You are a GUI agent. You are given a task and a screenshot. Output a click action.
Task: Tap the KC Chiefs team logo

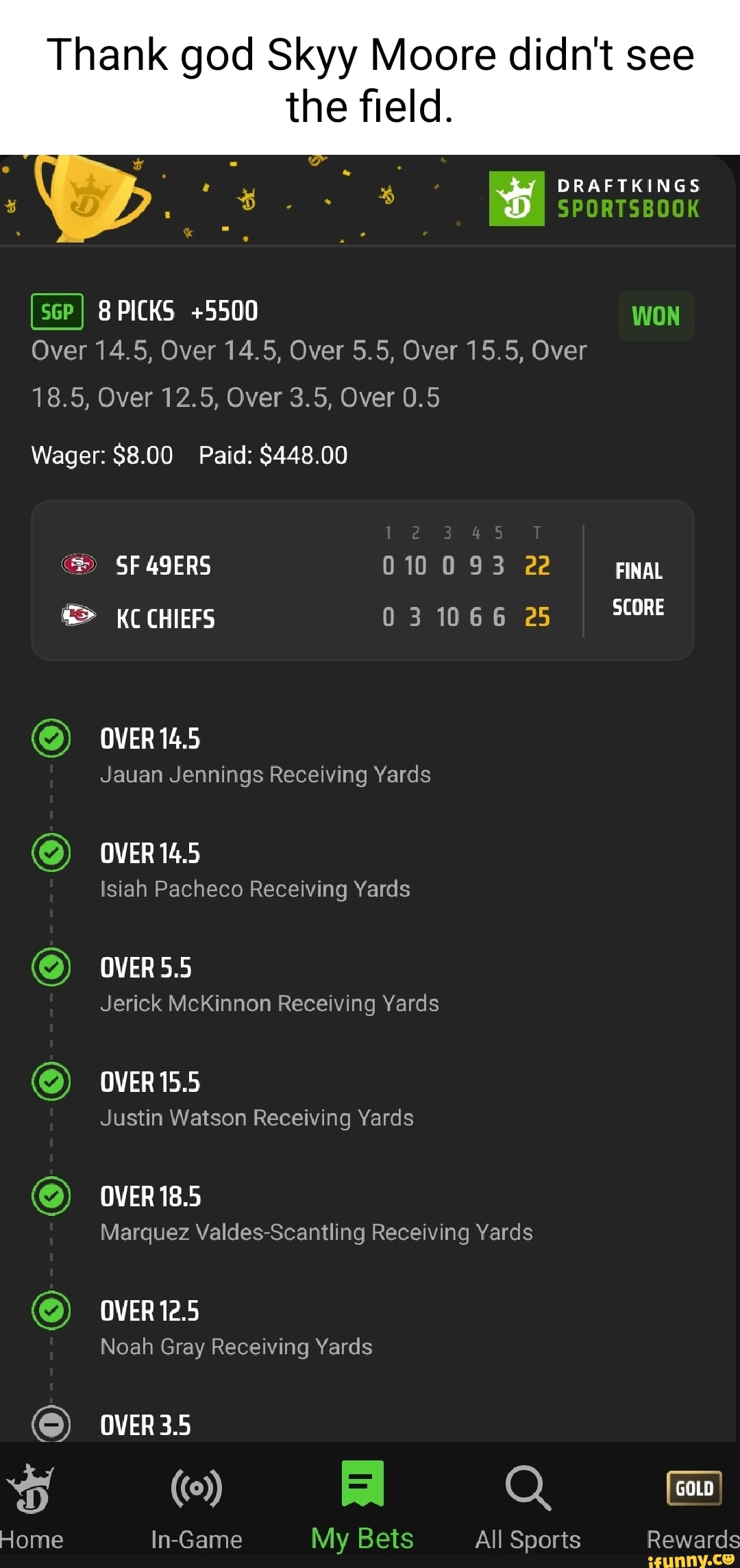79,619
